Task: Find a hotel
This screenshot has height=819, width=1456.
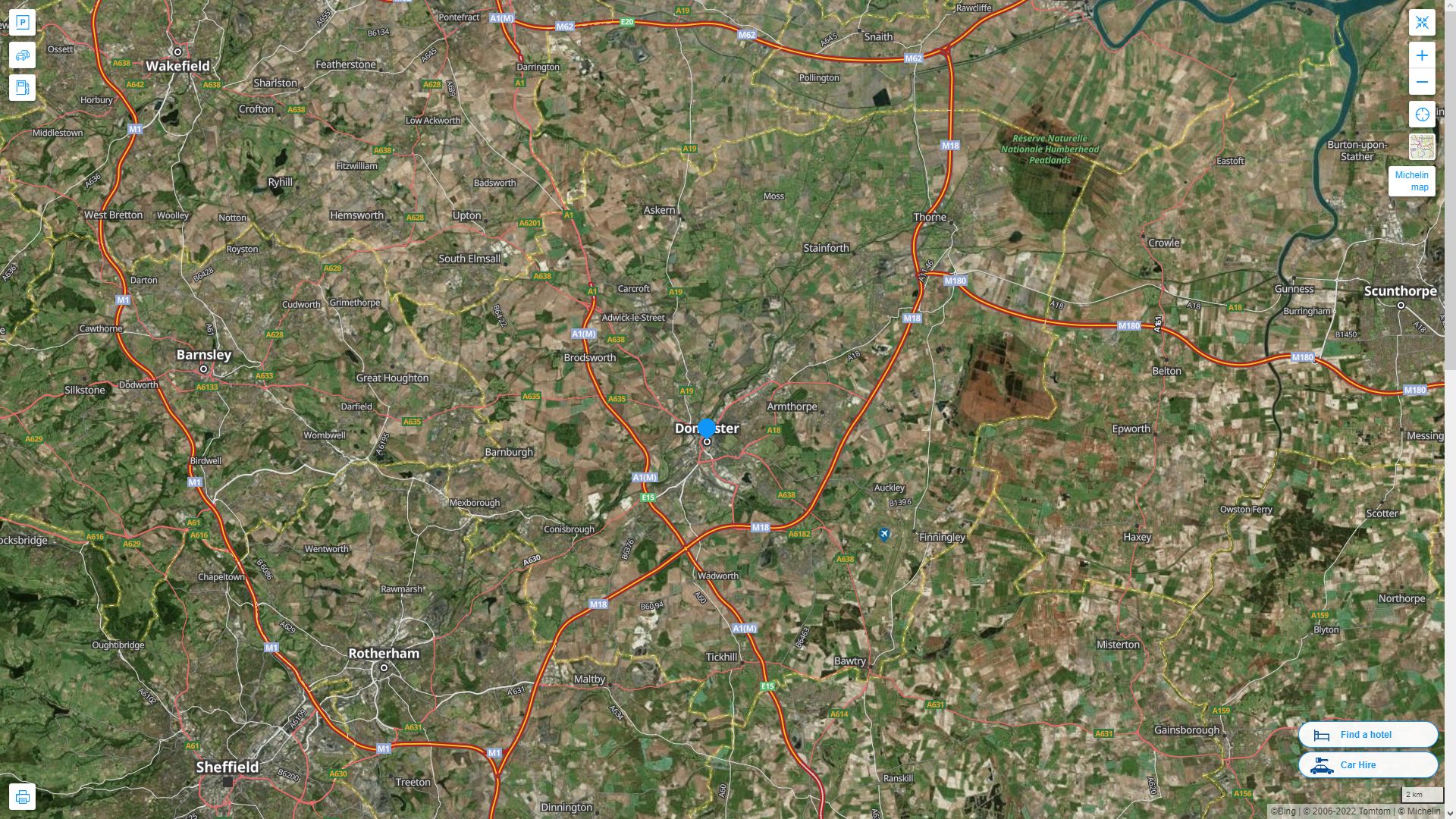Action: point(1367,735)
